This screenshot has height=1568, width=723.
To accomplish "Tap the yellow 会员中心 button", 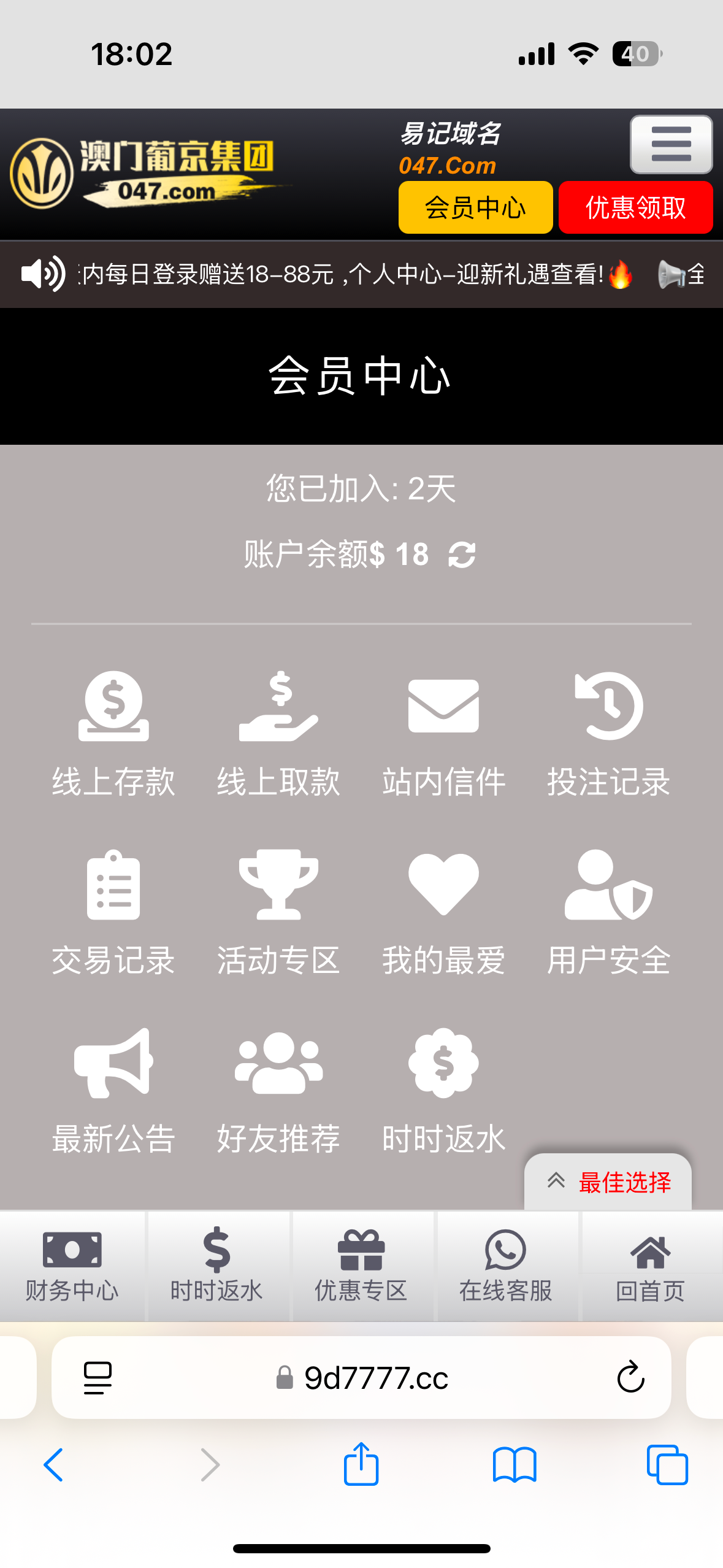I will pos(475,207).
